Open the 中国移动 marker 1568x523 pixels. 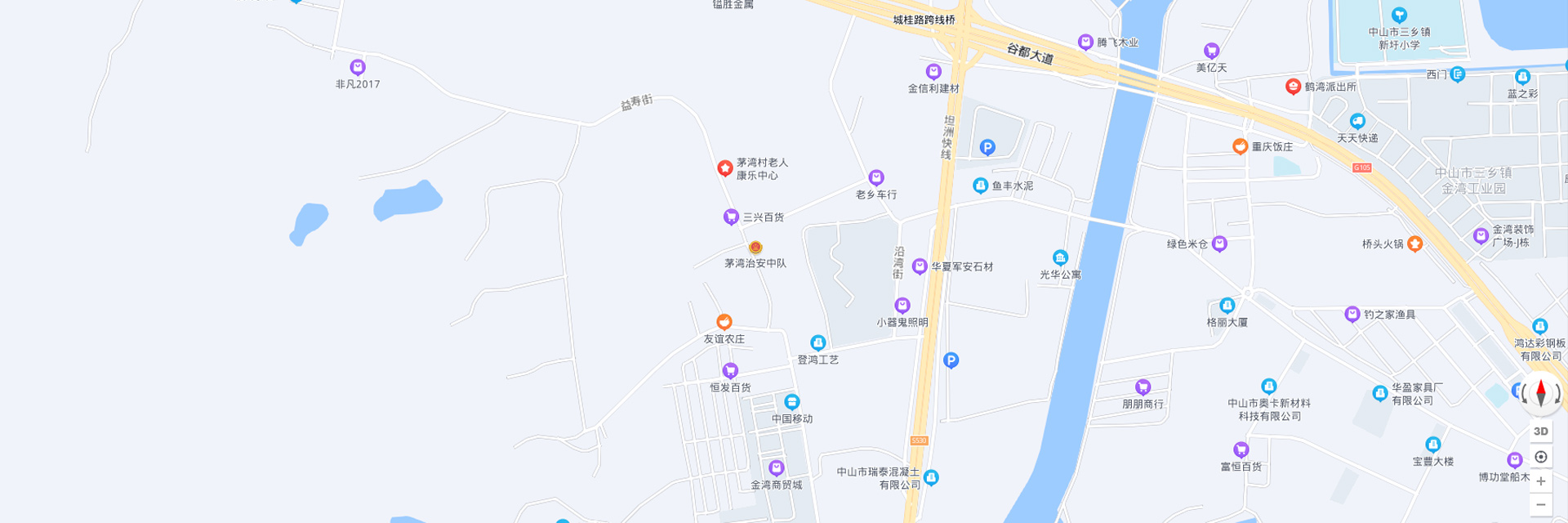coord(791,402)
